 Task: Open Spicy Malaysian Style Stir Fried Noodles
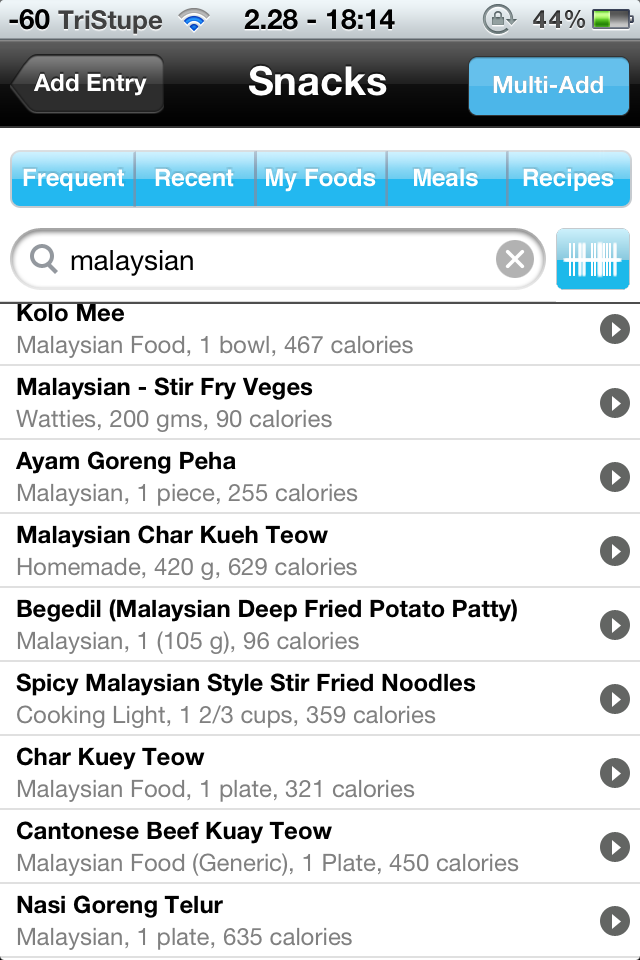pyautogui.click(x=300, y=699)
